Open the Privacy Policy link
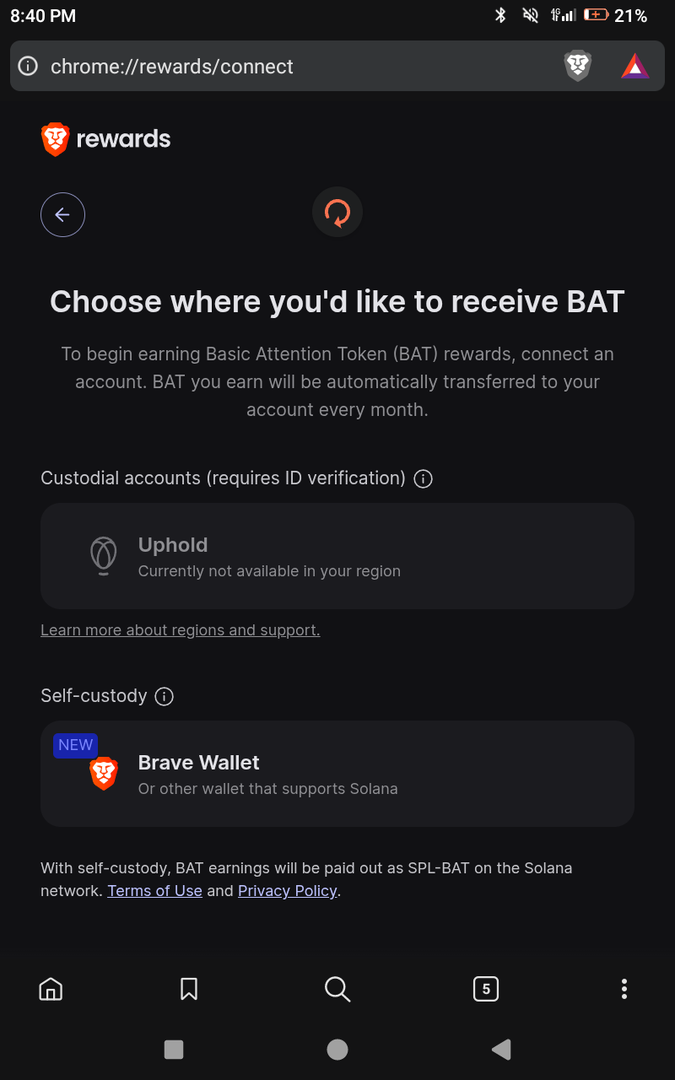This screenshot has width=675, height=1080. click(x=287, y=891)
